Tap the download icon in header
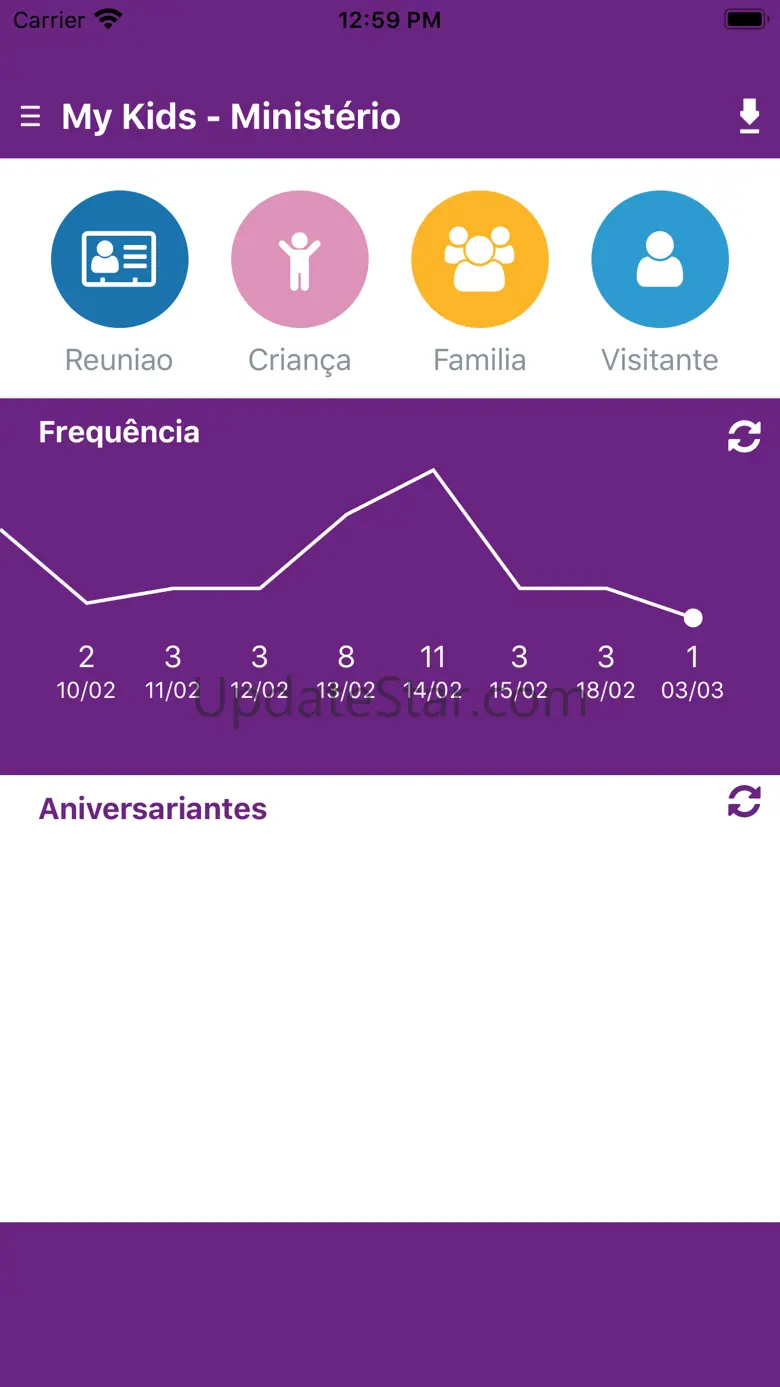The image size is (780, 1387). (749, 116)
